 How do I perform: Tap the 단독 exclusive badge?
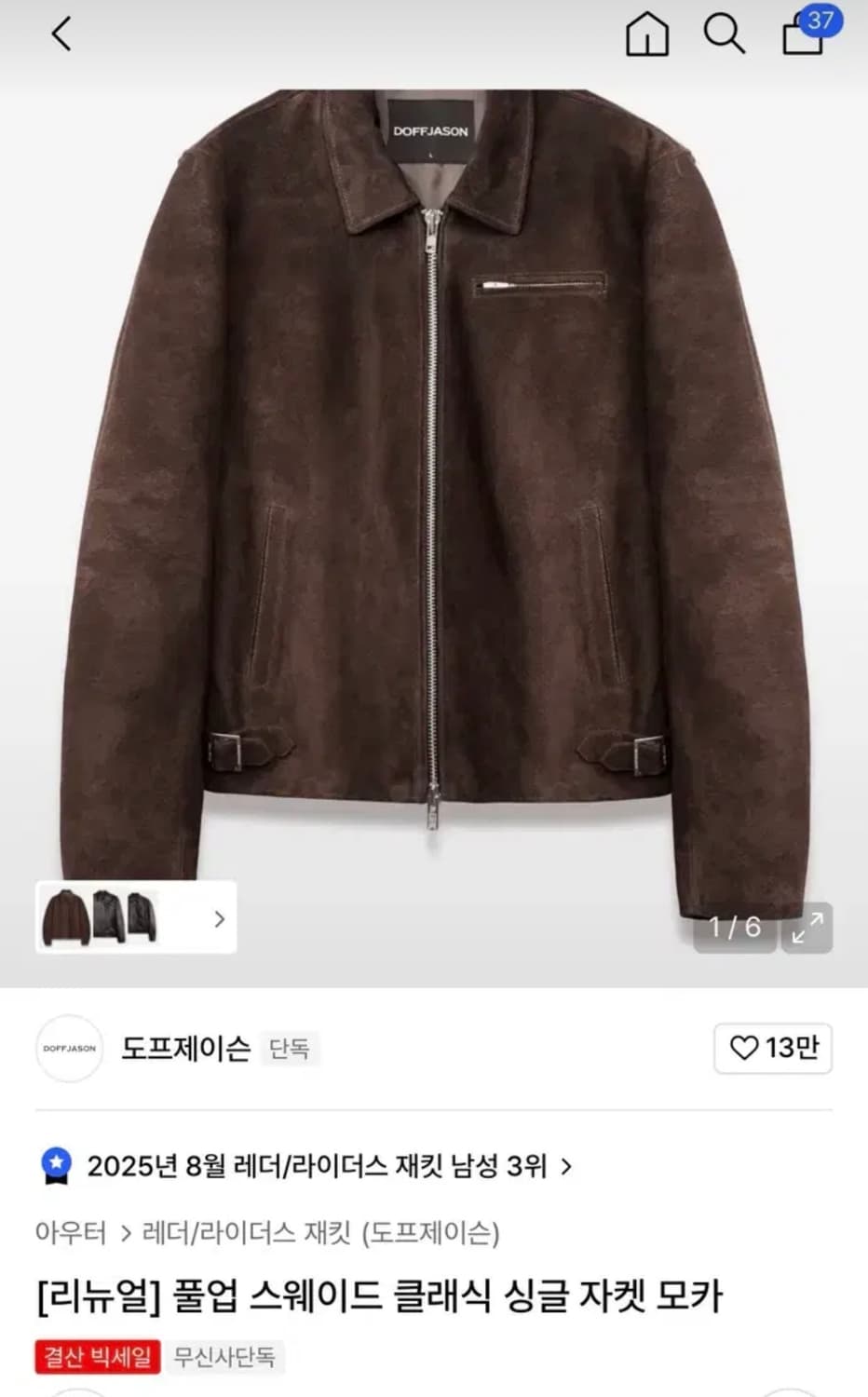pyautogui.click(x=290, y=1050)
